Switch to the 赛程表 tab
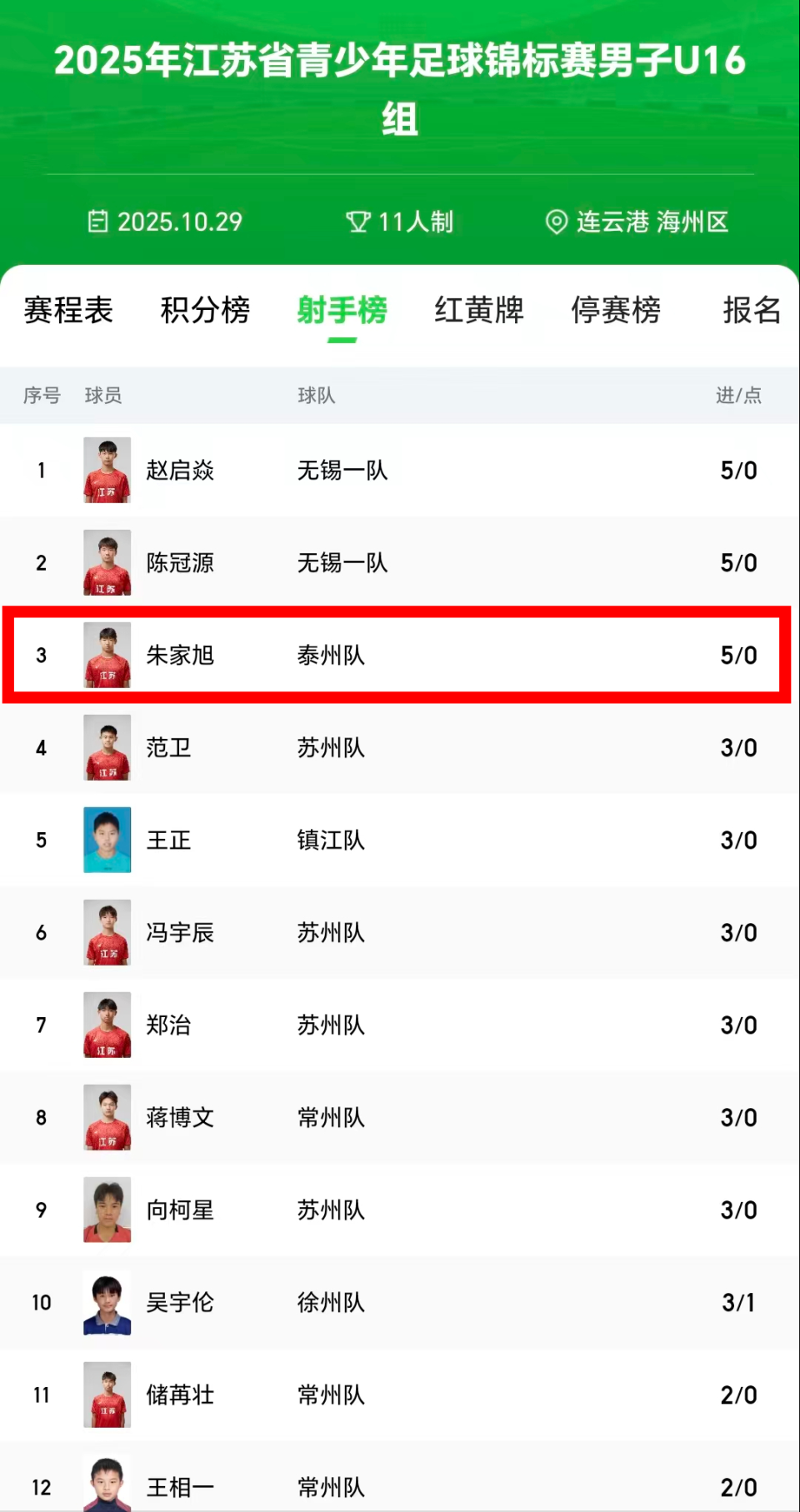This screenshot has height=1512, width=800. tap(68, 310)
